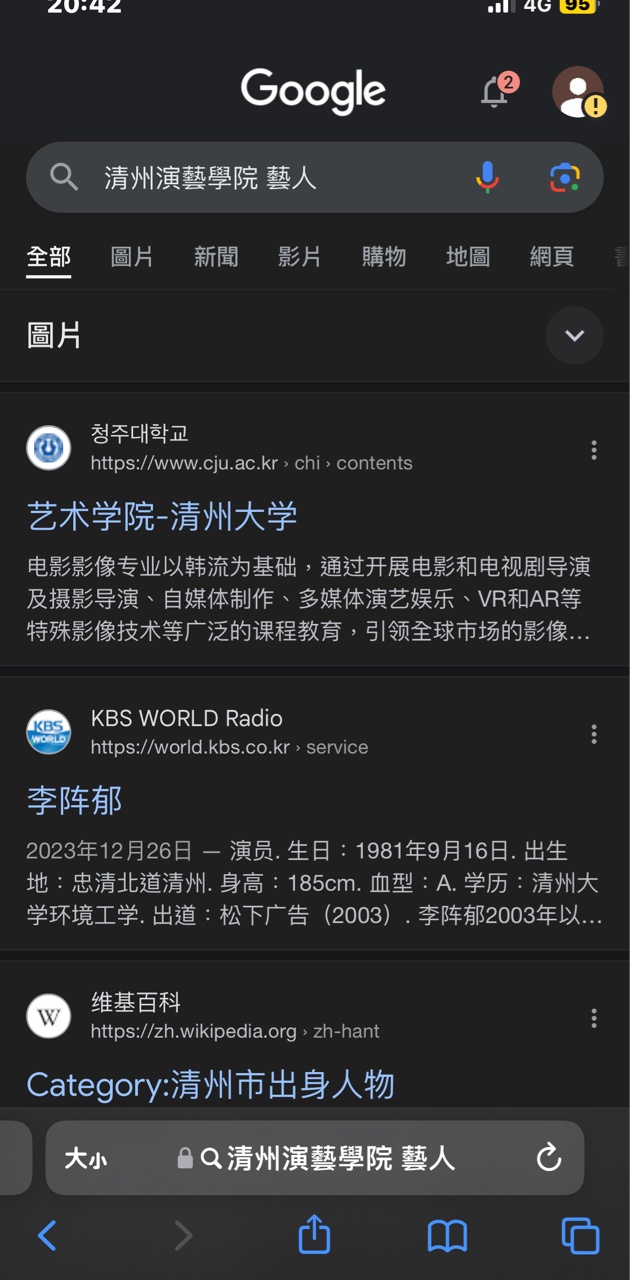Open the 艺术学院-清州大学 result
The height and width of the screenshot is (1280, 630).
162,517
